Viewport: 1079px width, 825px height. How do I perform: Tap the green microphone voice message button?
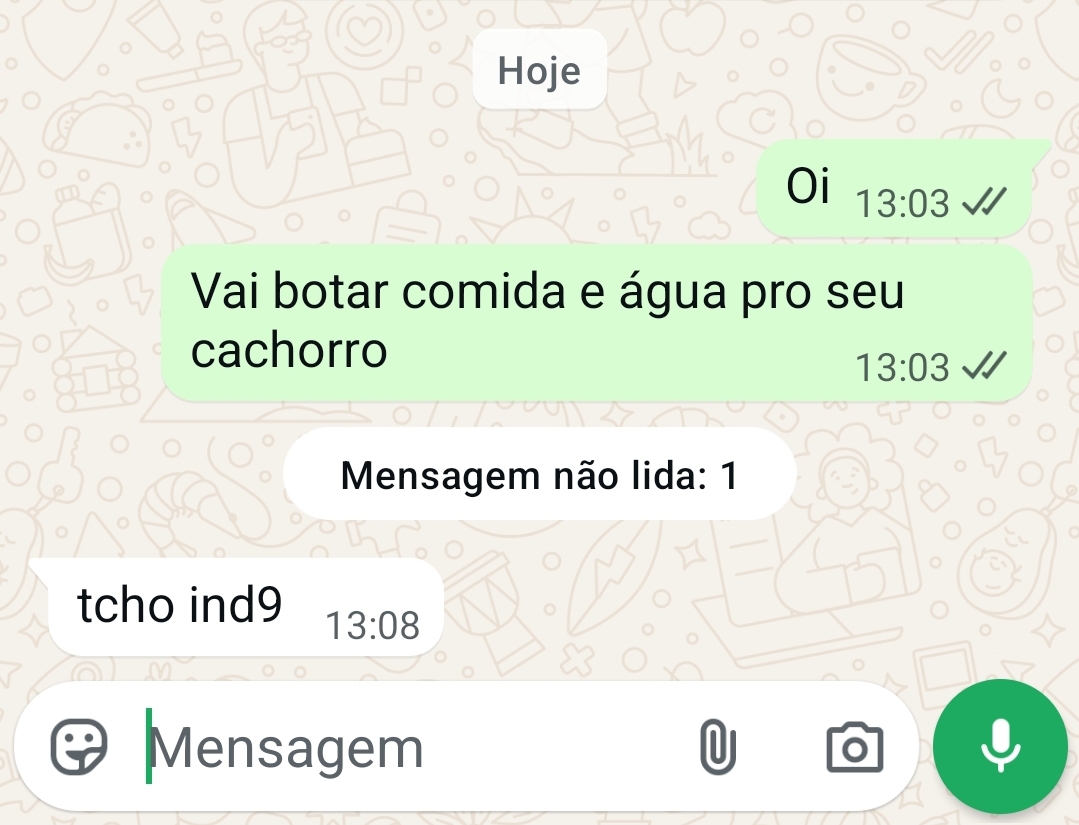[999, 746]
